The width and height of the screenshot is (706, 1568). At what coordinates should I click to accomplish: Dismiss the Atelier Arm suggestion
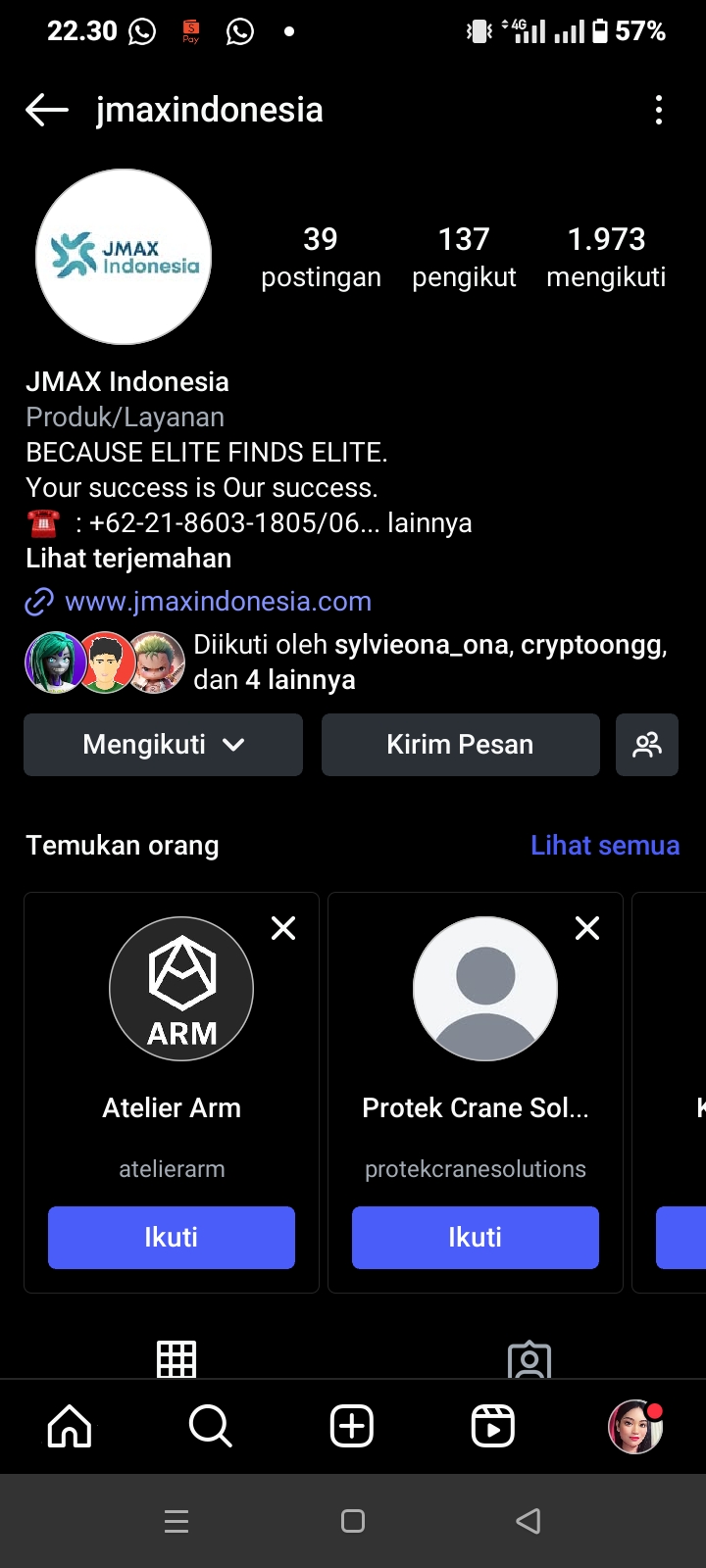click(283, 928)
